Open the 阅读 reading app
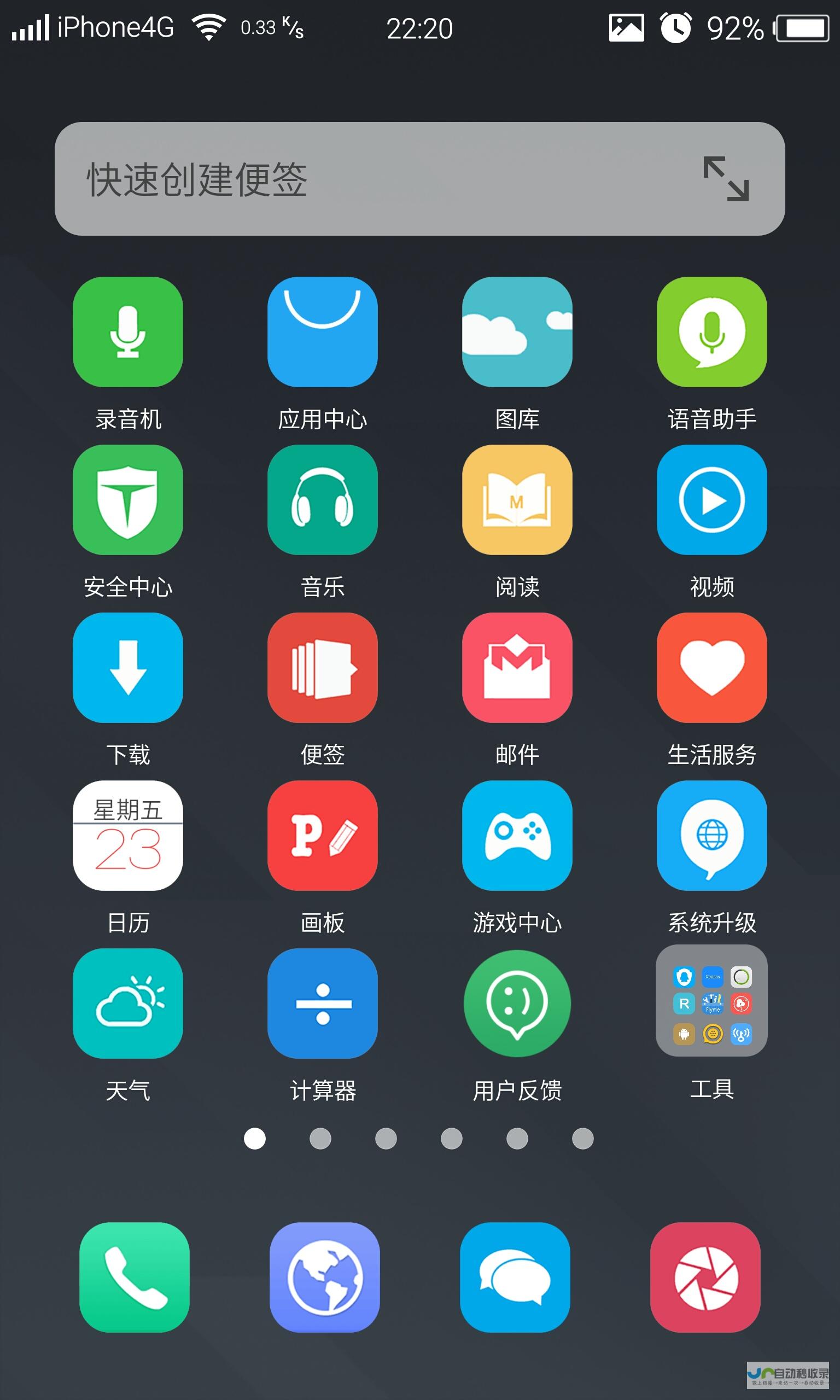This screenshot has height=1400, width=840. tap(517, 500)
